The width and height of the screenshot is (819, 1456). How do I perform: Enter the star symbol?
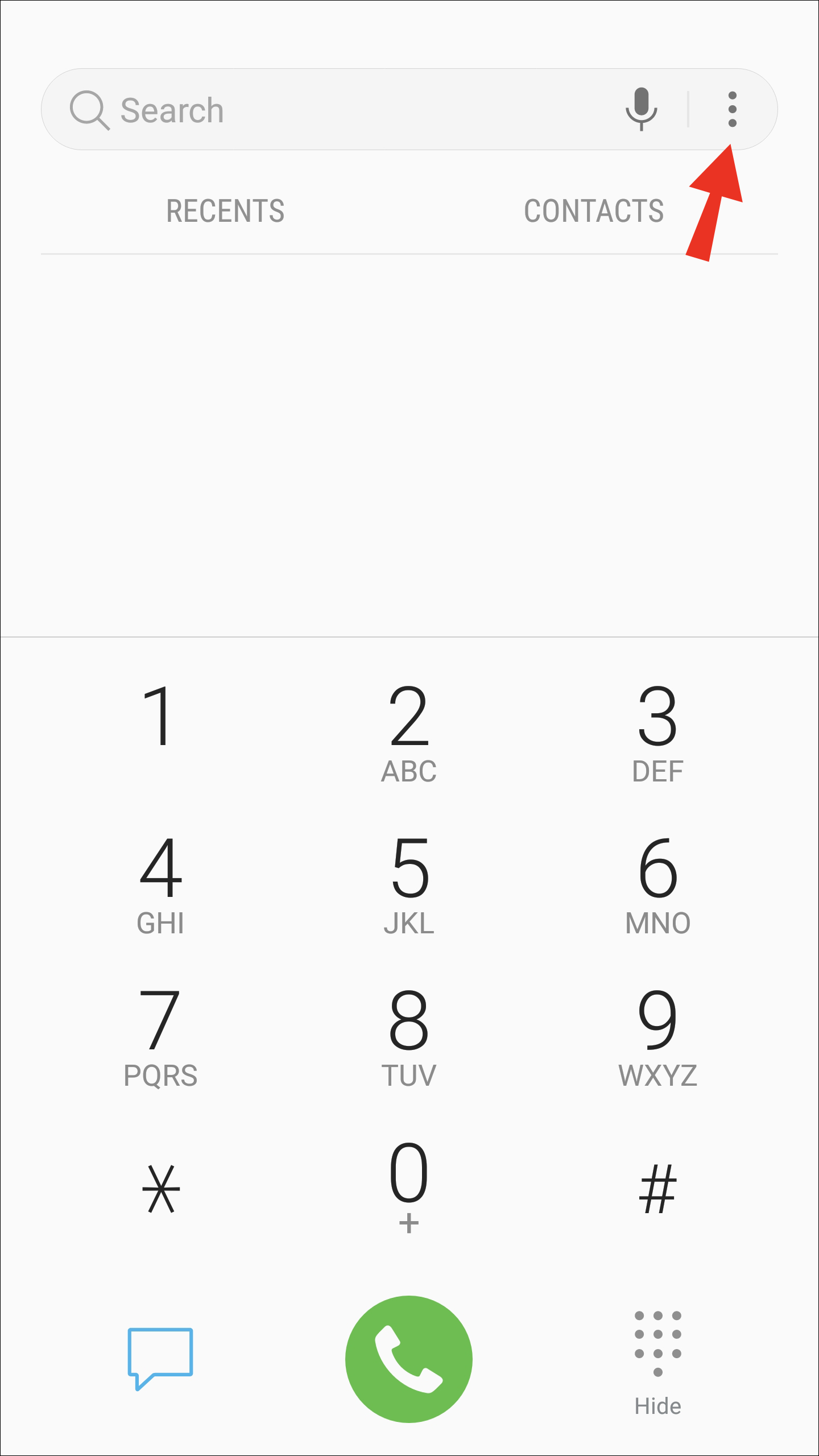[x=160, y=1188]
